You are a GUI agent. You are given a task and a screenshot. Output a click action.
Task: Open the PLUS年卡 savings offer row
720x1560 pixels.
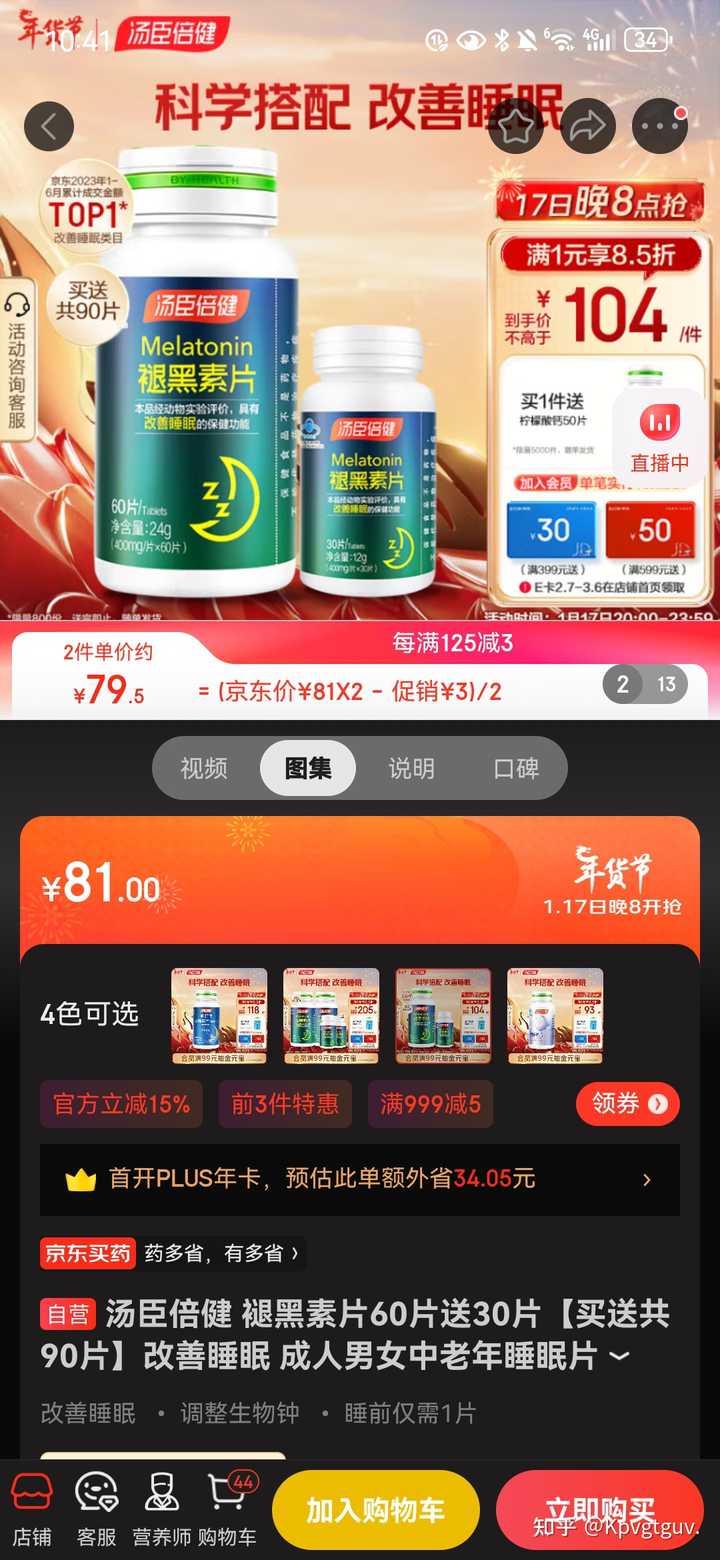click(360, 1179)
